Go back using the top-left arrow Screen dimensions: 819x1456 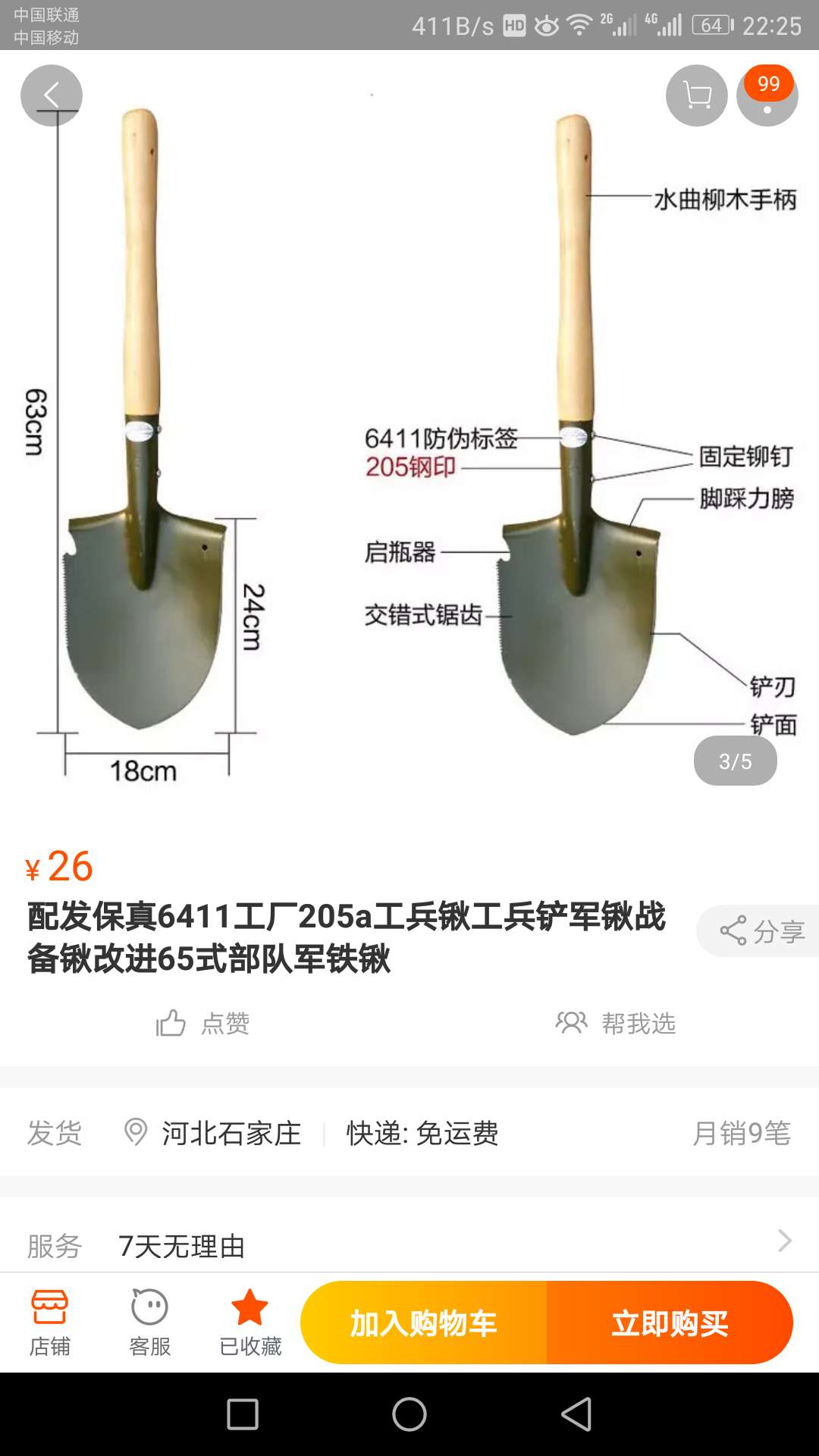51,96
